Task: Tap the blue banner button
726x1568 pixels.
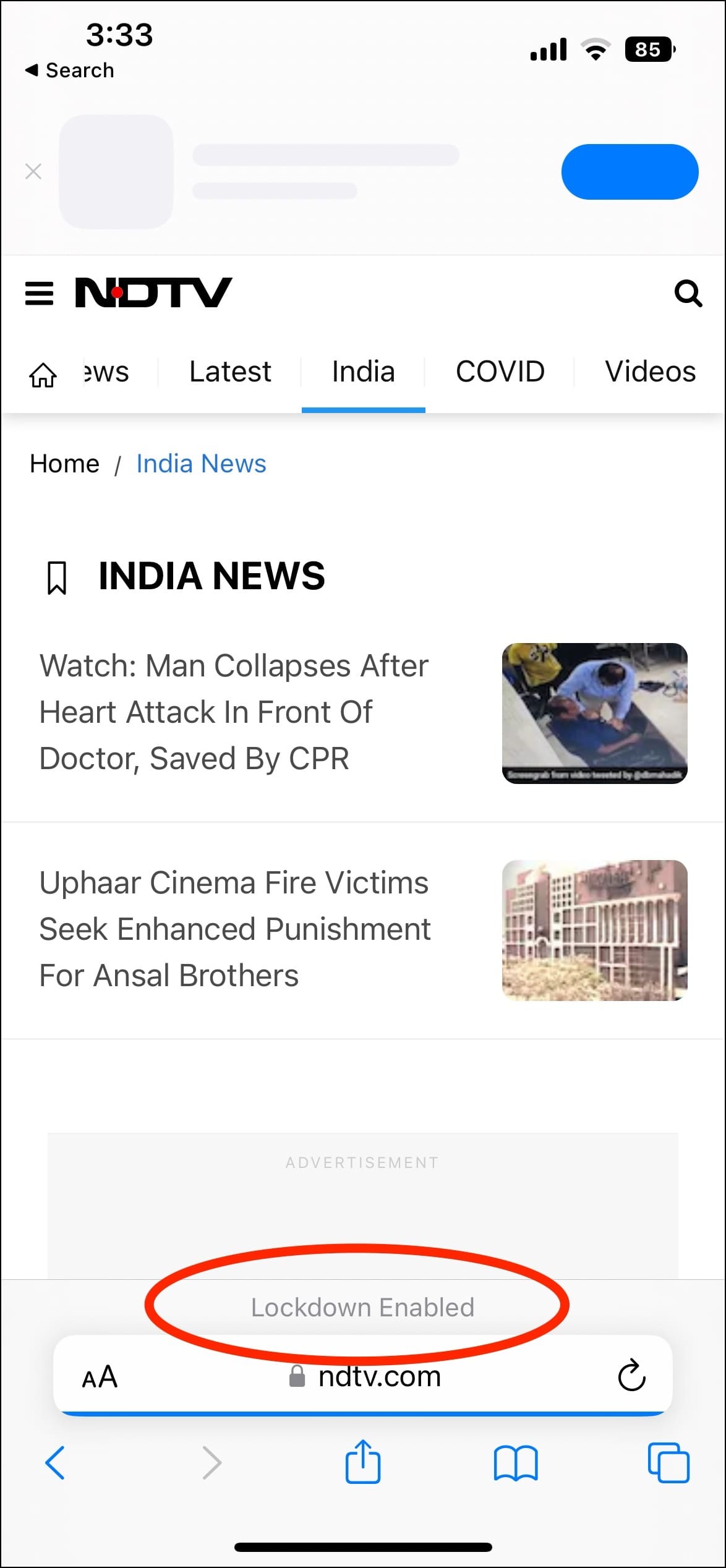Action: point(630,172)
